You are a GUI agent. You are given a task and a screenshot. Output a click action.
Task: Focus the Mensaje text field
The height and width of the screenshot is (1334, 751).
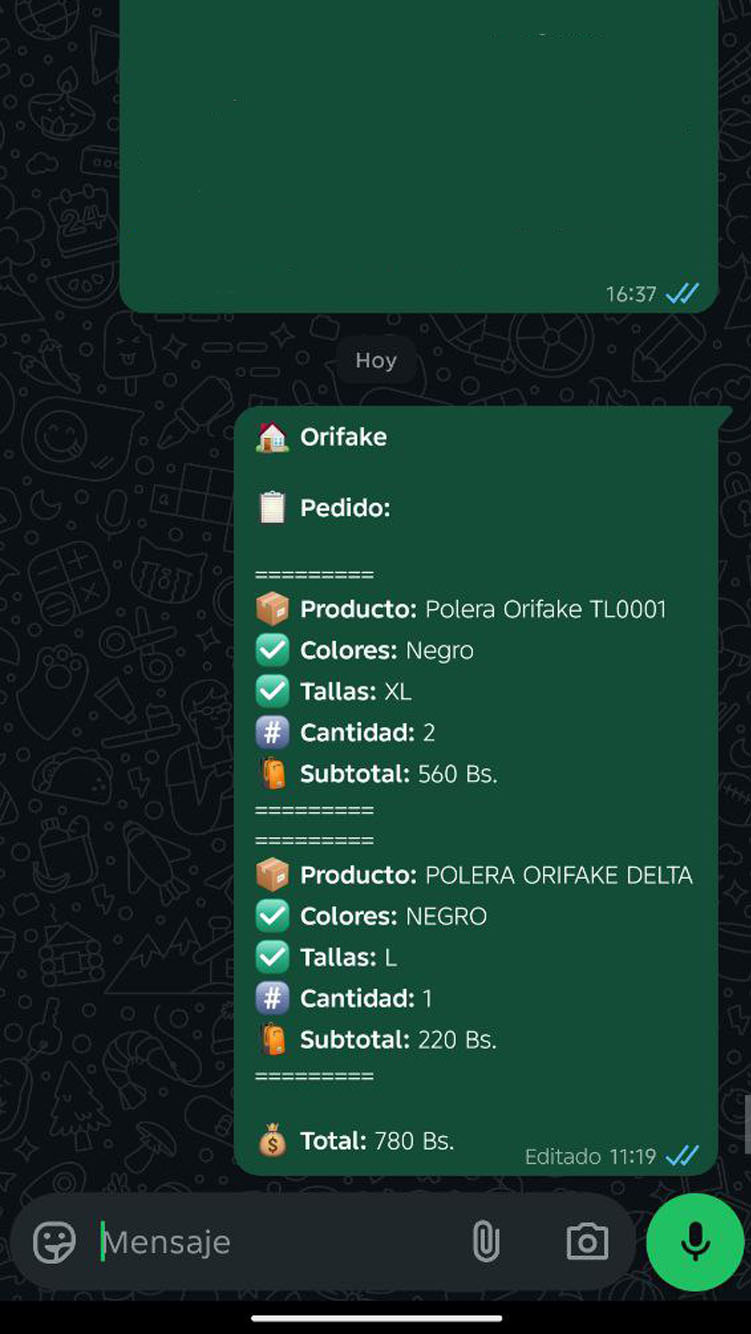(x=270, y=1243)
